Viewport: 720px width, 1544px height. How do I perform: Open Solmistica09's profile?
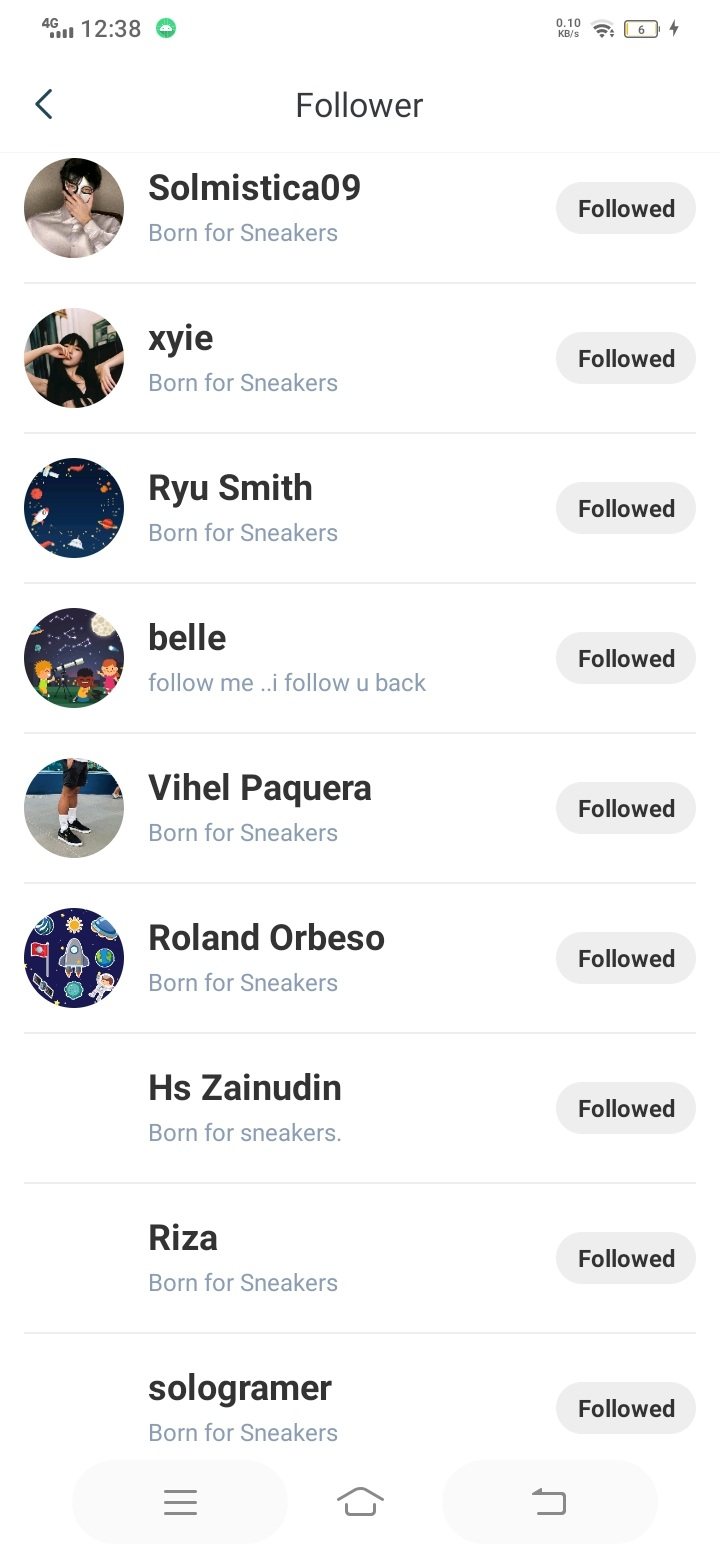(x=254, y=188)
